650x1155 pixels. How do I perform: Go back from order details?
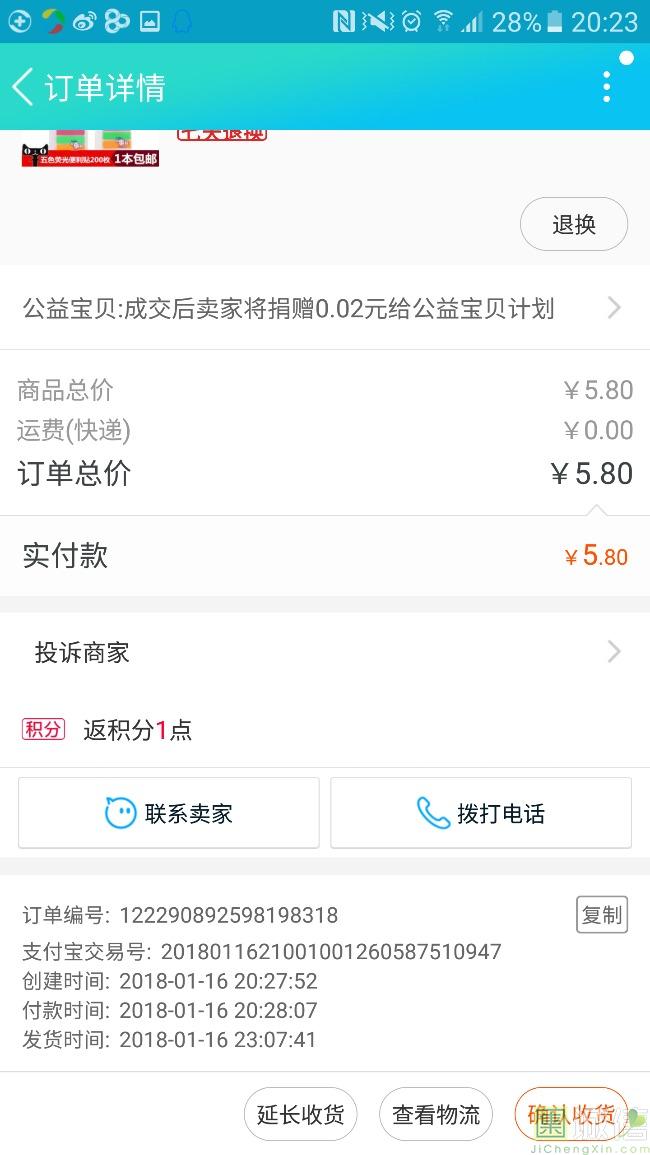[24, 87]
